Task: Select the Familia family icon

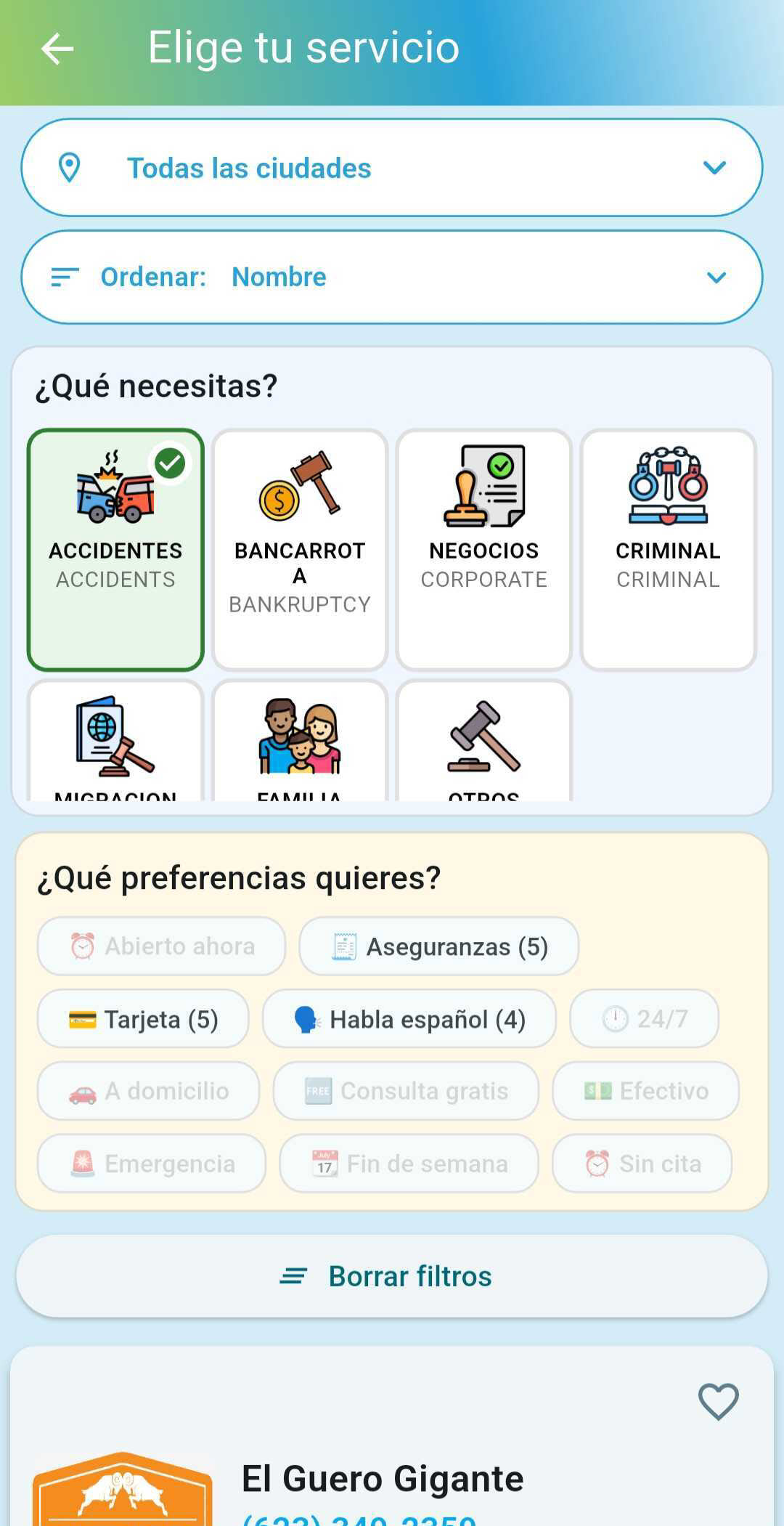Action: pos(298,738)
